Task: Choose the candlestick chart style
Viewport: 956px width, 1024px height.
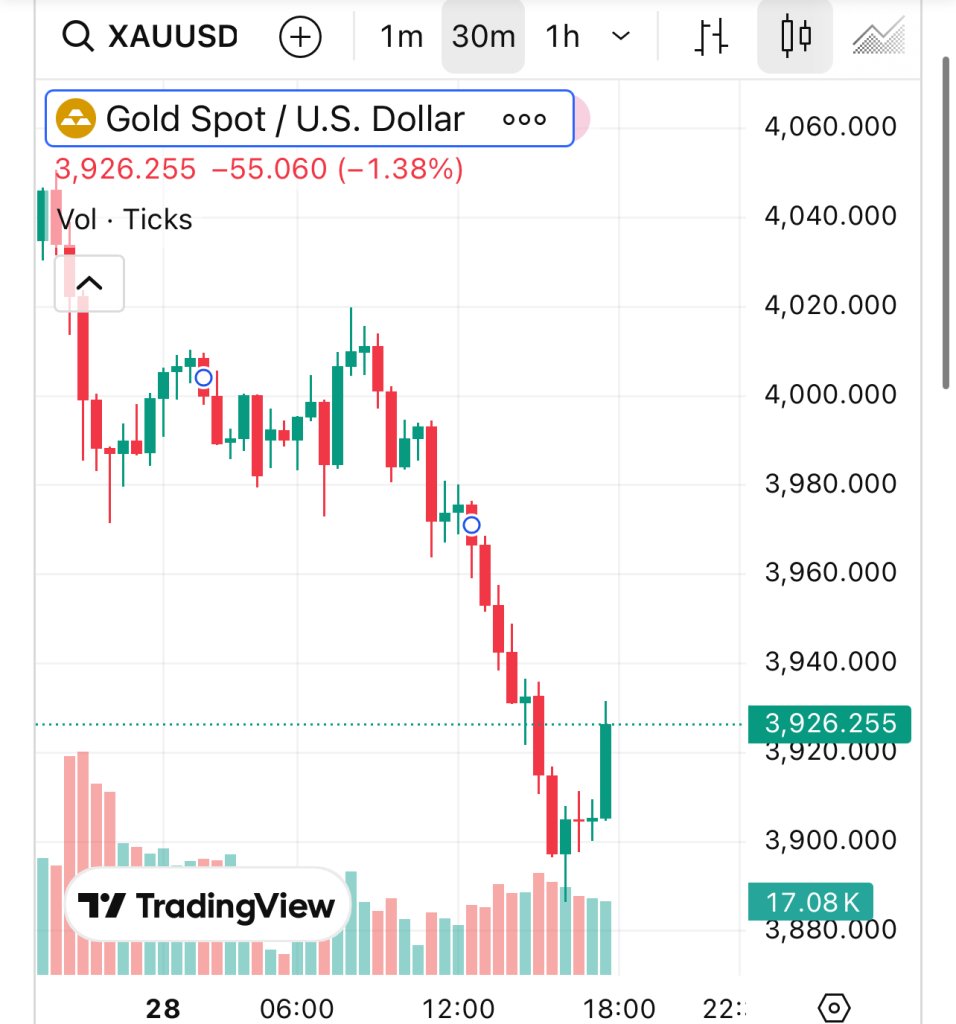Action: click(795, 38)
